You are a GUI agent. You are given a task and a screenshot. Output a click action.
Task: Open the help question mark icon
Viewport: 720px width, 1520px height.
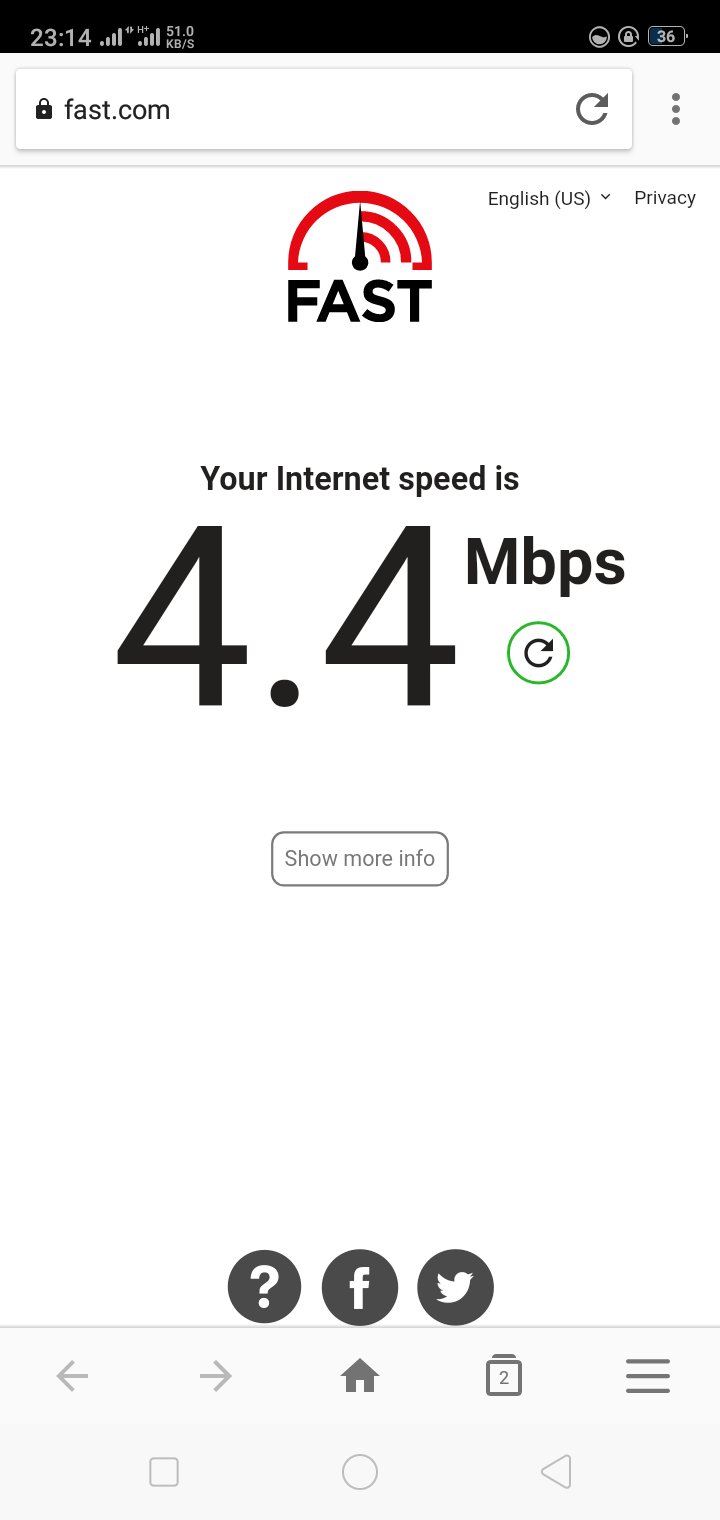coord(265,1286)
